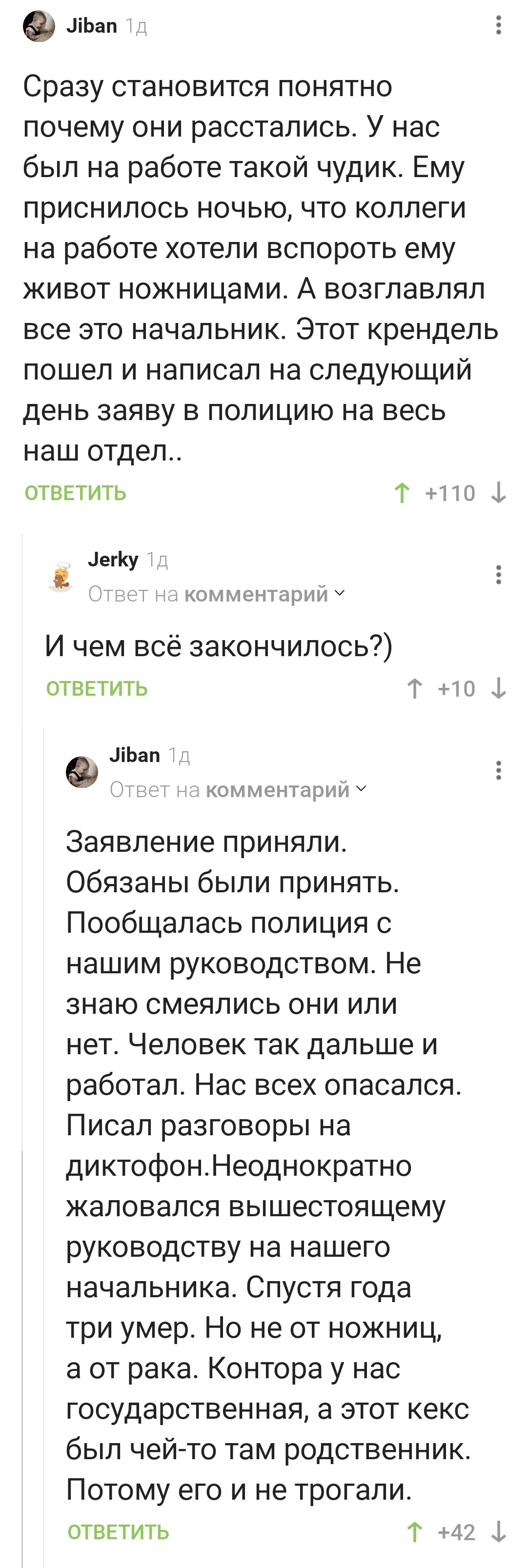The width and height of the screenshot is (527, 1568).
Task: Open overflow menu on Jerky's comment
Action: [x=498, y=575]
